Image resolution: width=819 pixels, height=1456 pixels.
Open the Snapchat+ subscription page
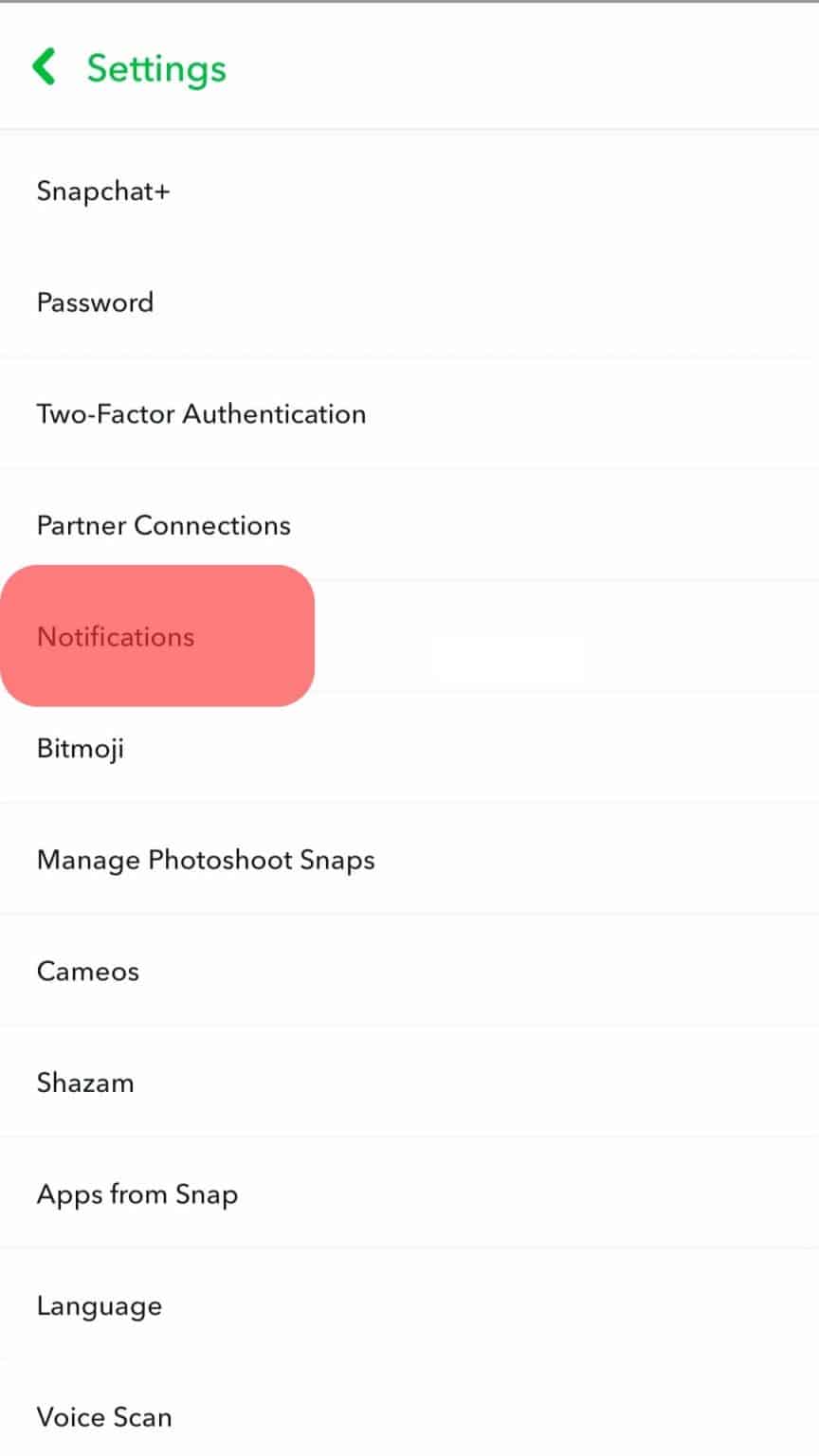pos(102,191)
